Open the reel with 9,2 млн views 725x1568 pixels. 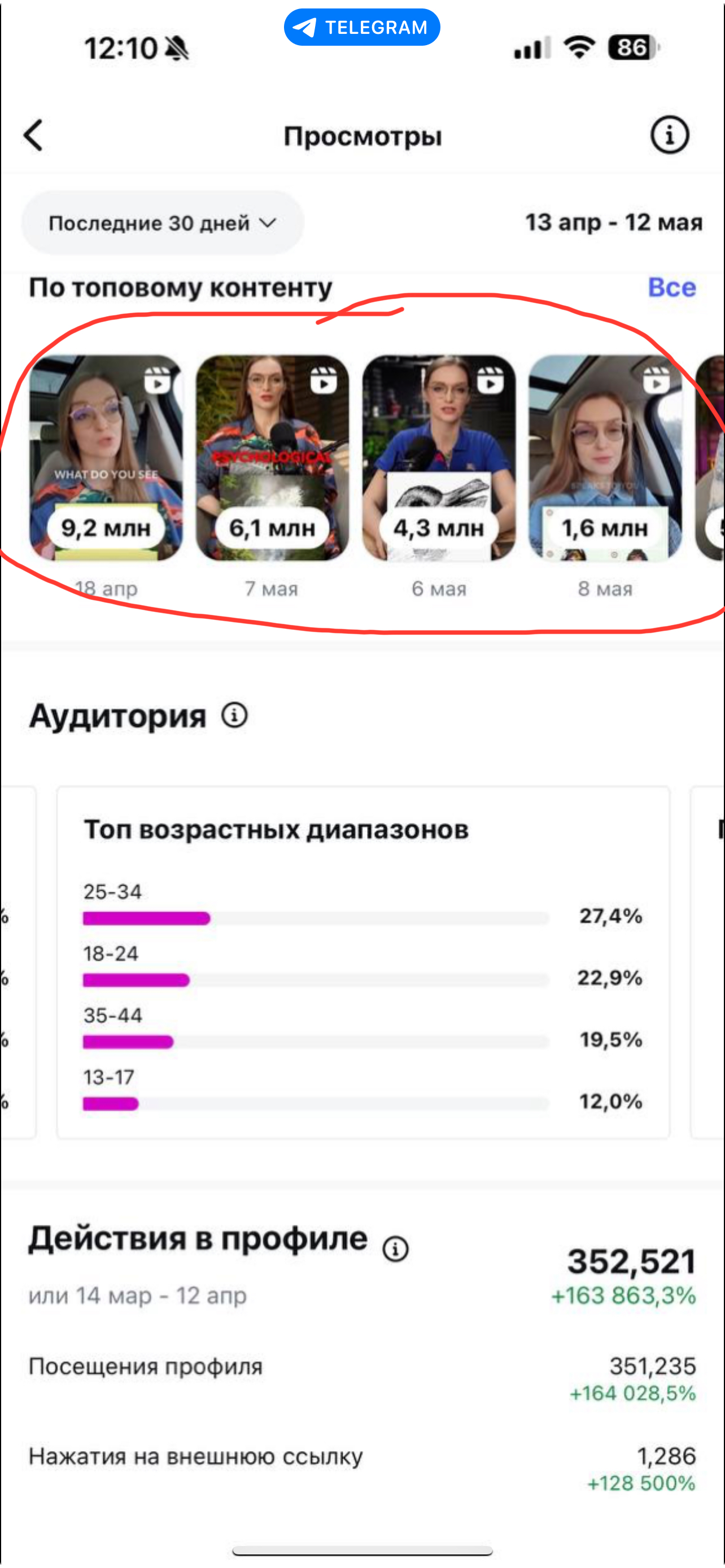106,458
